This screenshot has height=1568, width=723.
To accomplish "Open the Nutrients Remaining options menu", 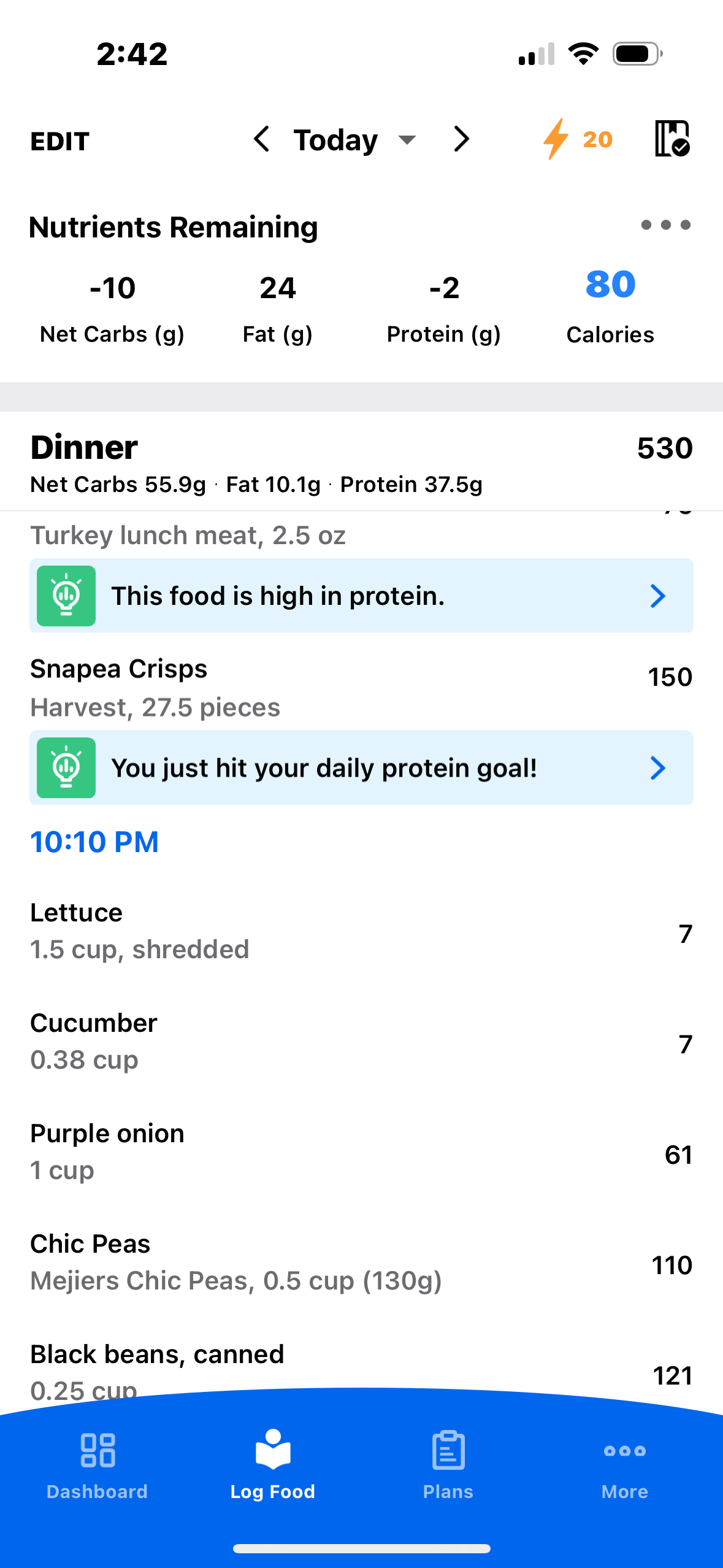I will 664,226.
